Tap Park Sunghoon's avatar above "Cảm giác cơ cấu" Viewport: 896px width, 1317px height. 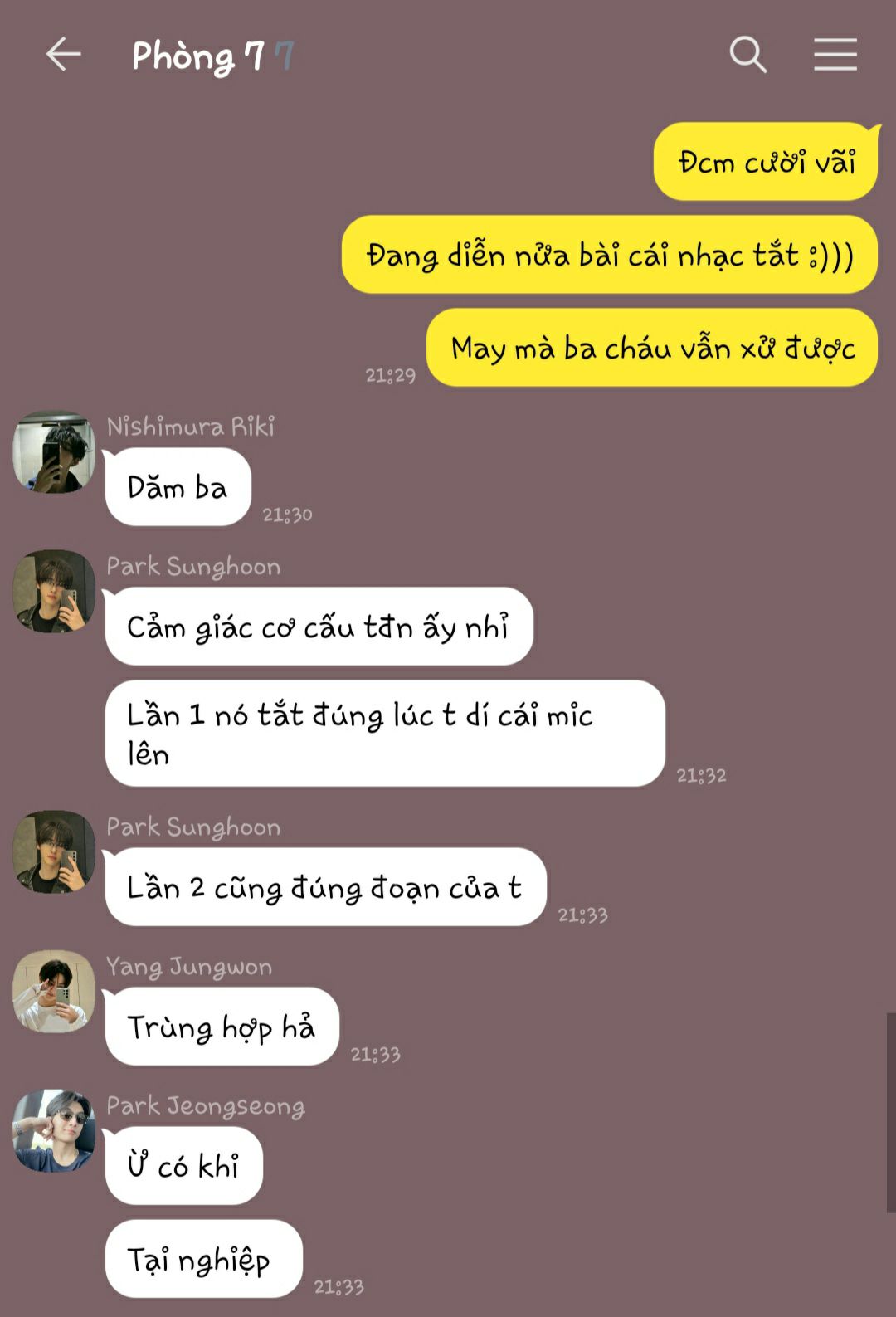tap(54, 592)
